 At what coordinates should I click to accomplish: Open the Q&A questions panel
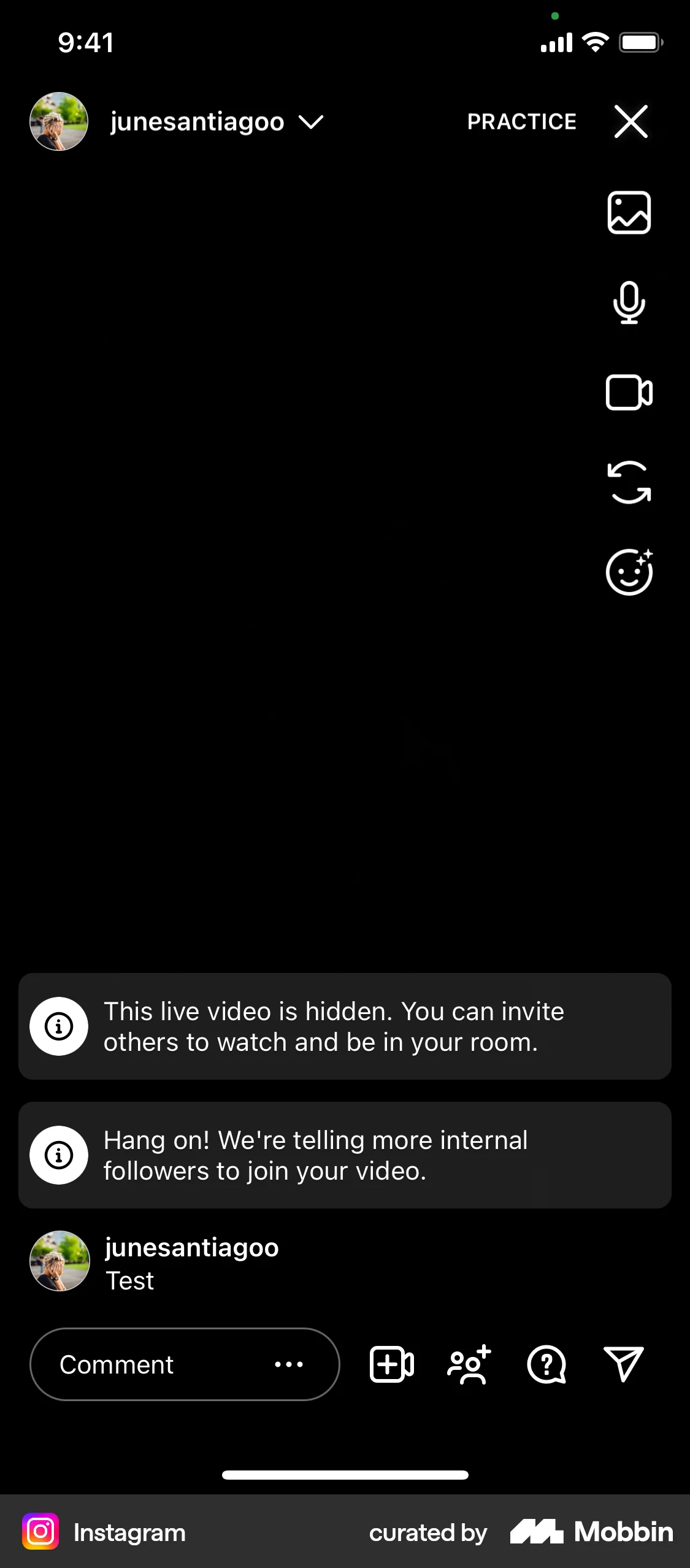tap(546, 1365)
